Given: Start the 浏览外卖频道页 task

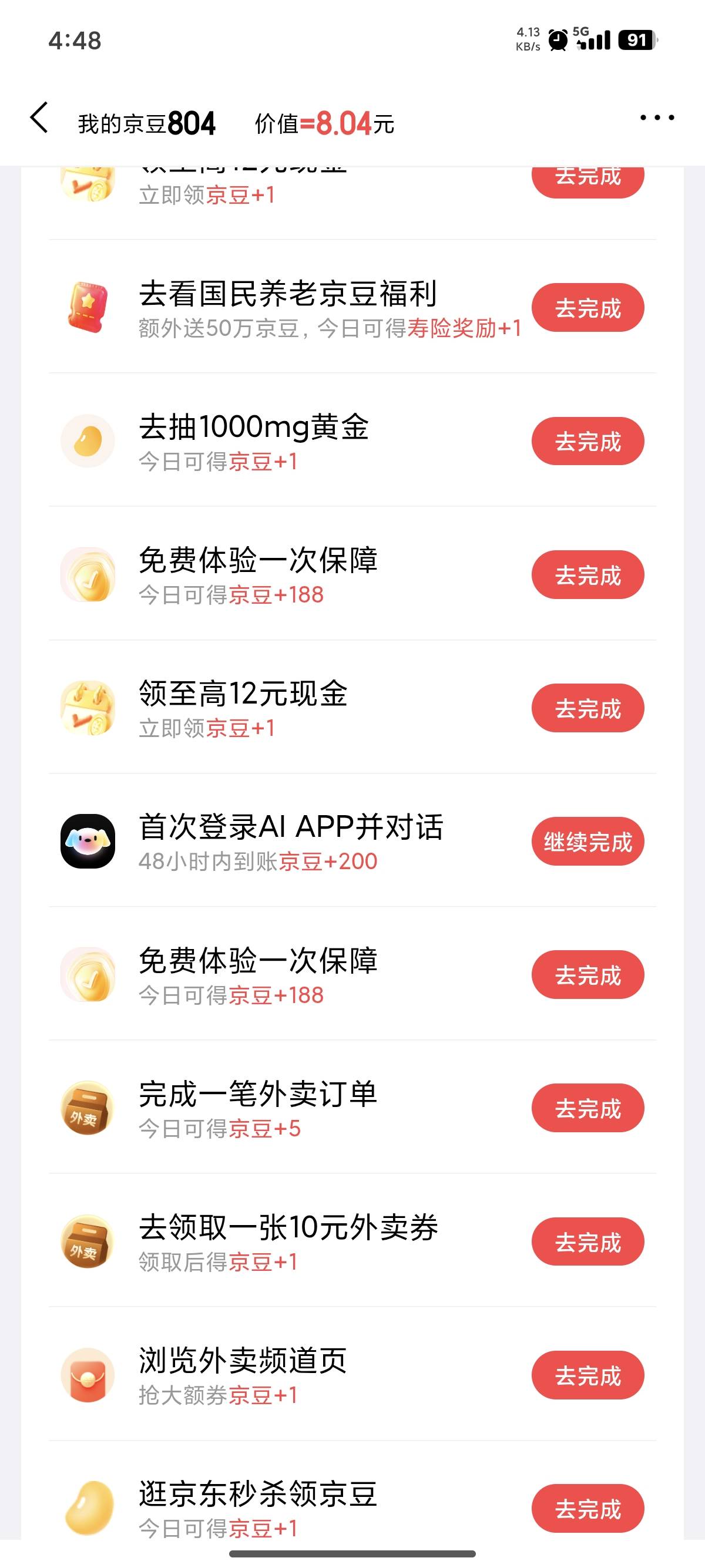Looking at the screenshot, I should [x=587, y=1375].
